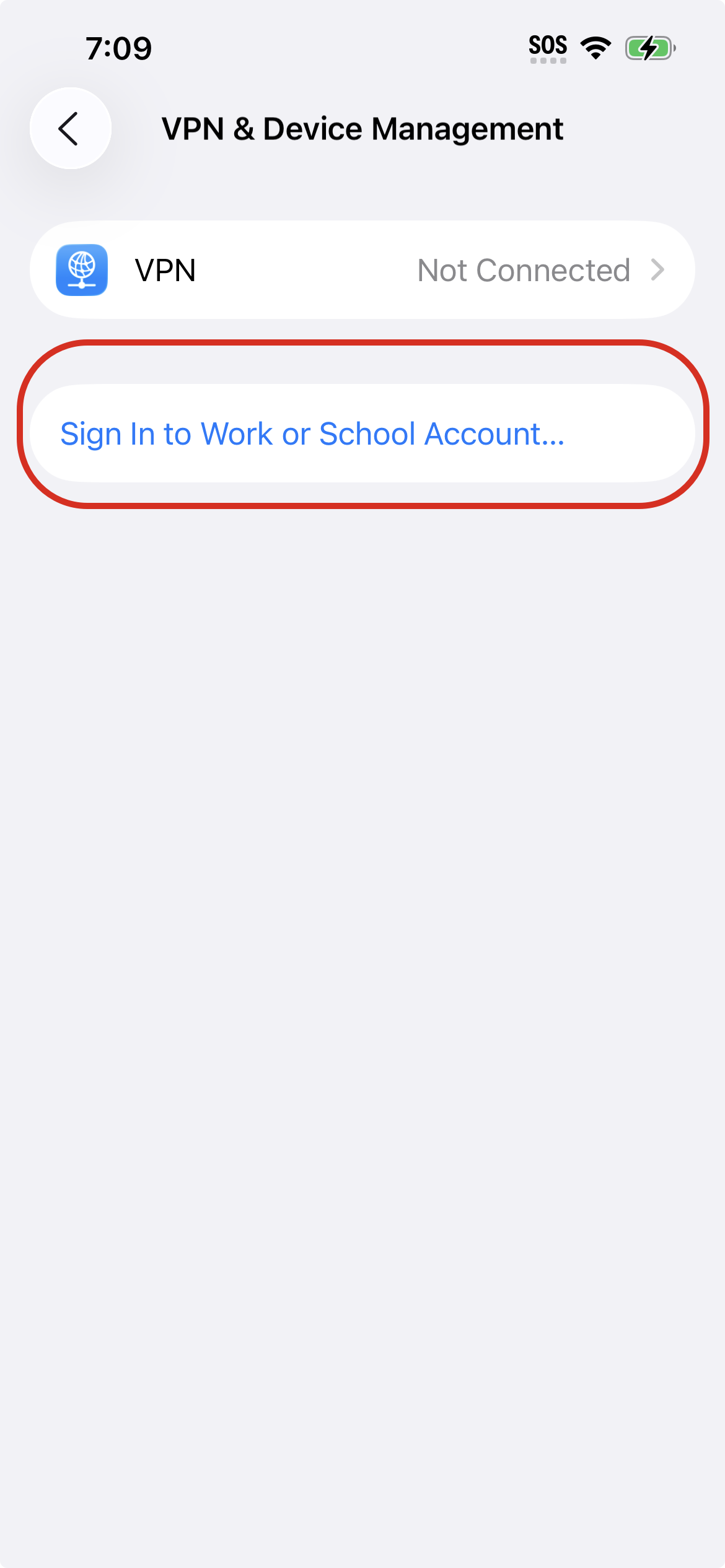Open the VPN settings row

point(362,270)
